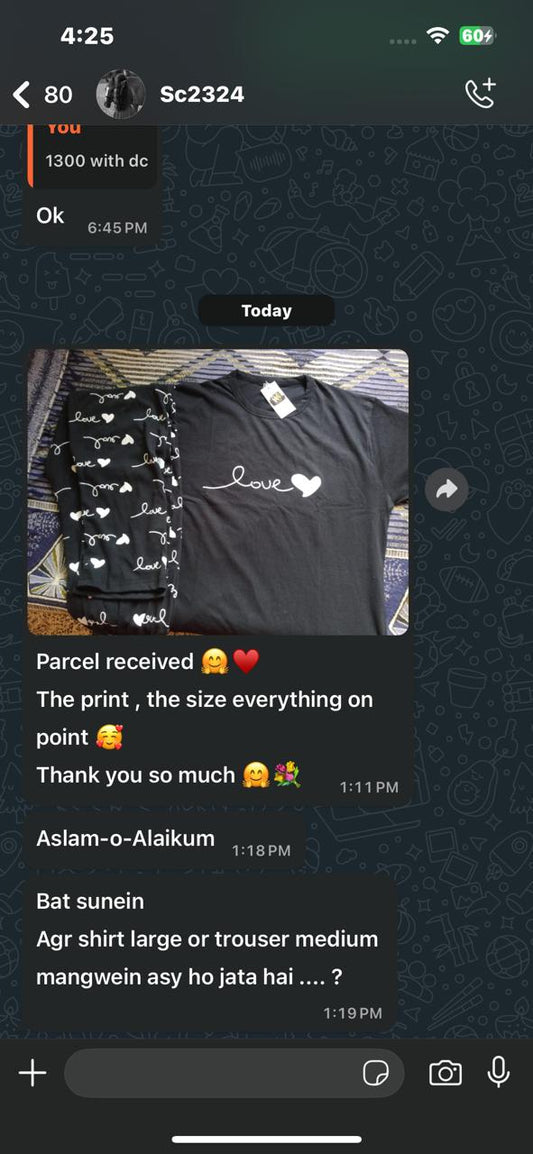
Task: Forward the photo with share arrow
Action: pos(446,489)
